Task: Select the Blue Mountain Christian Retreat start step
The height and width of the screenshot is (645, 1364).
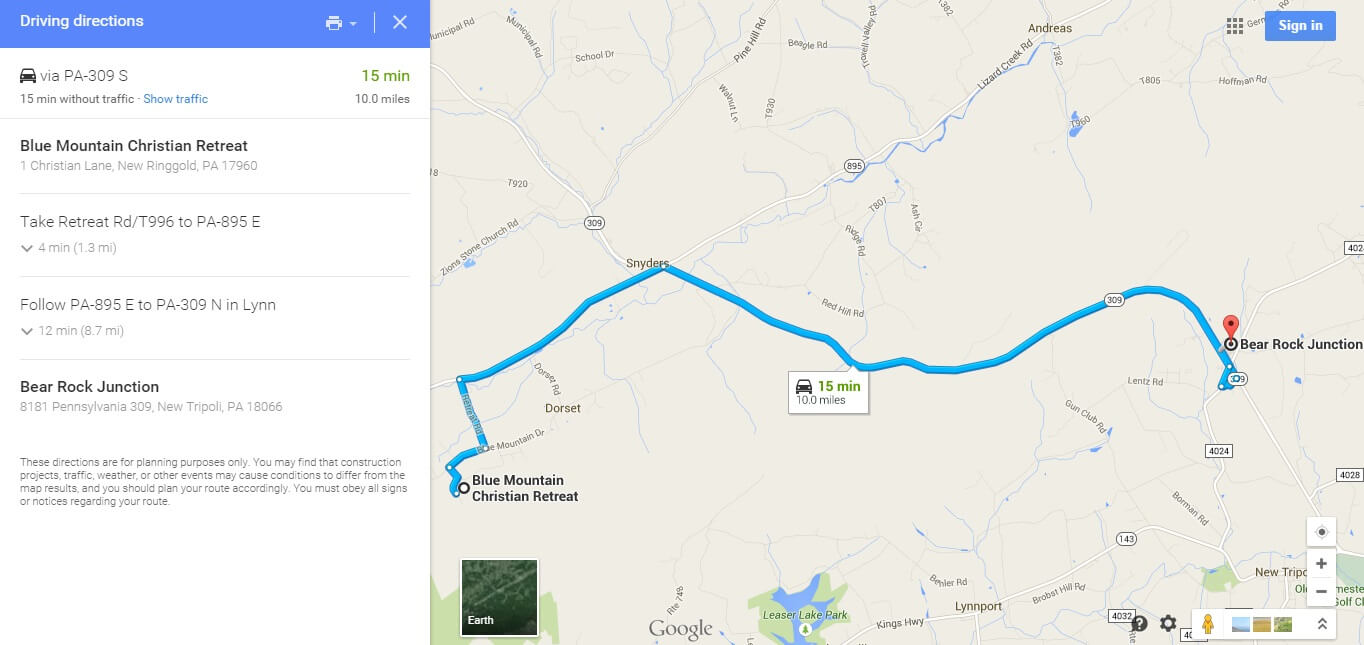Action: (134, 146)
